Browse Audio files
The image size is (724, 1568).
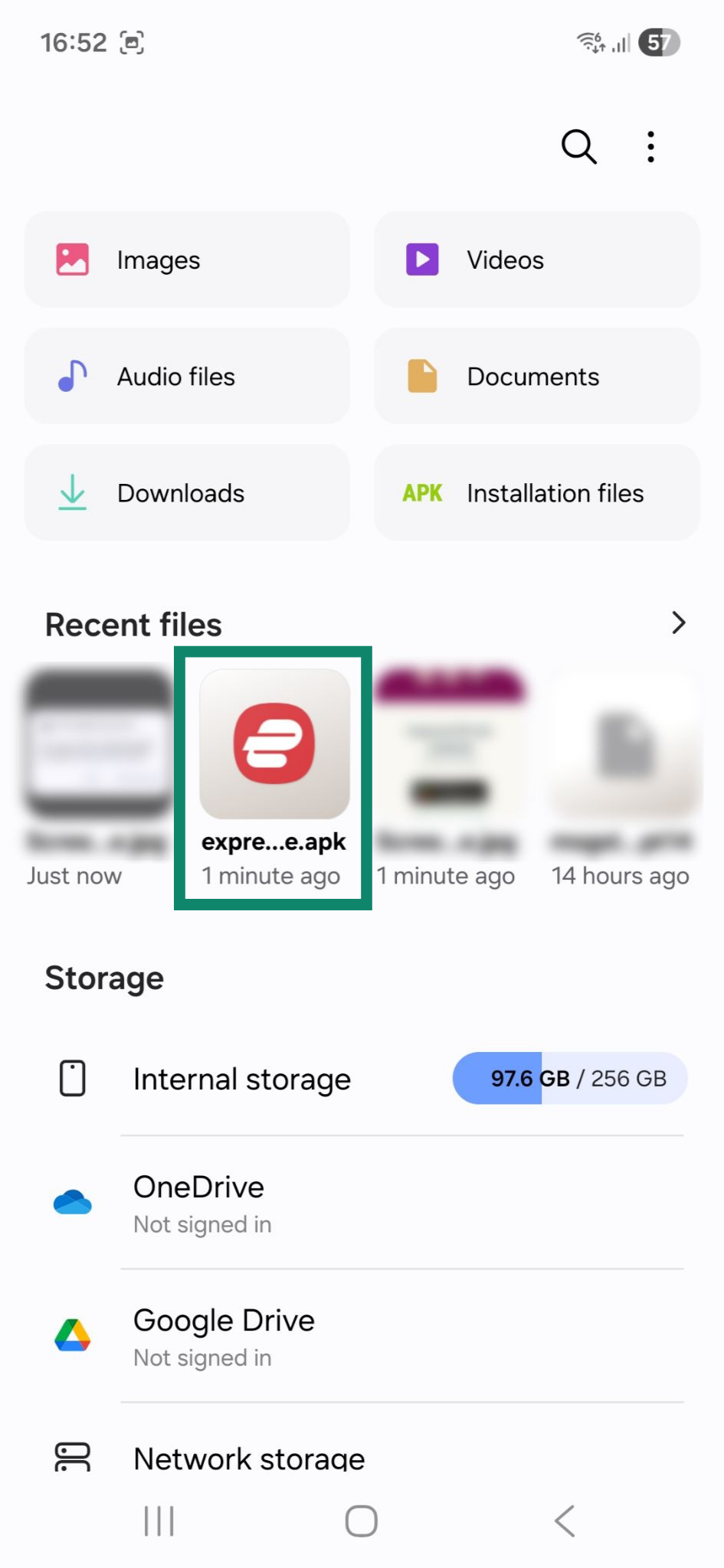[187, 377]
